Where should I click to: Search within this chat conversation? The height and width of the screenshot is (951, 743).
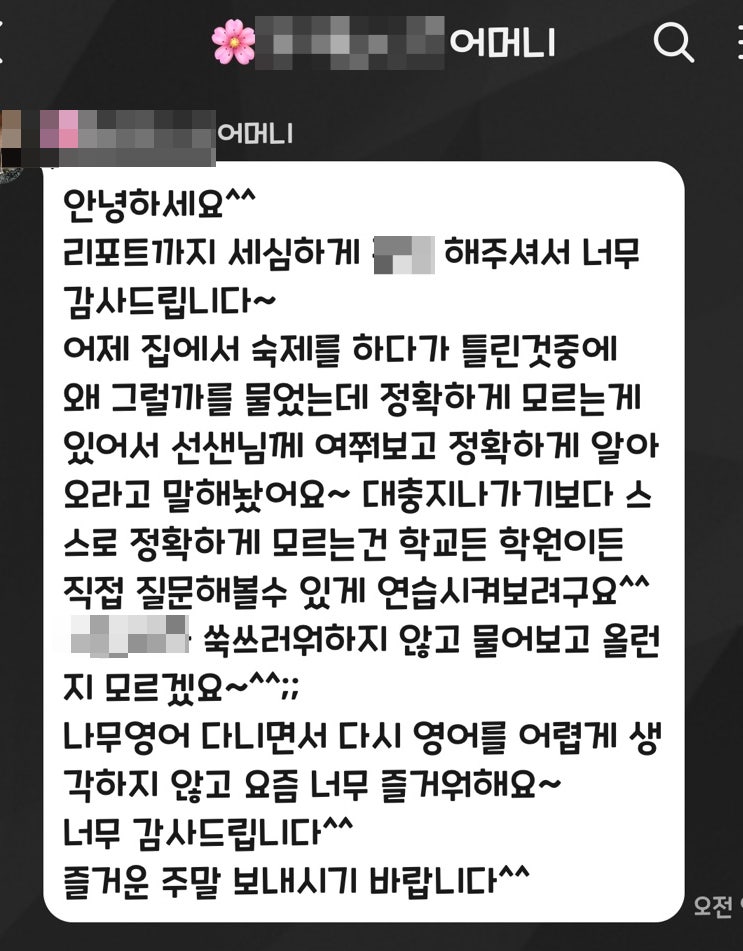pyautogui.click(x=673, y=42)
